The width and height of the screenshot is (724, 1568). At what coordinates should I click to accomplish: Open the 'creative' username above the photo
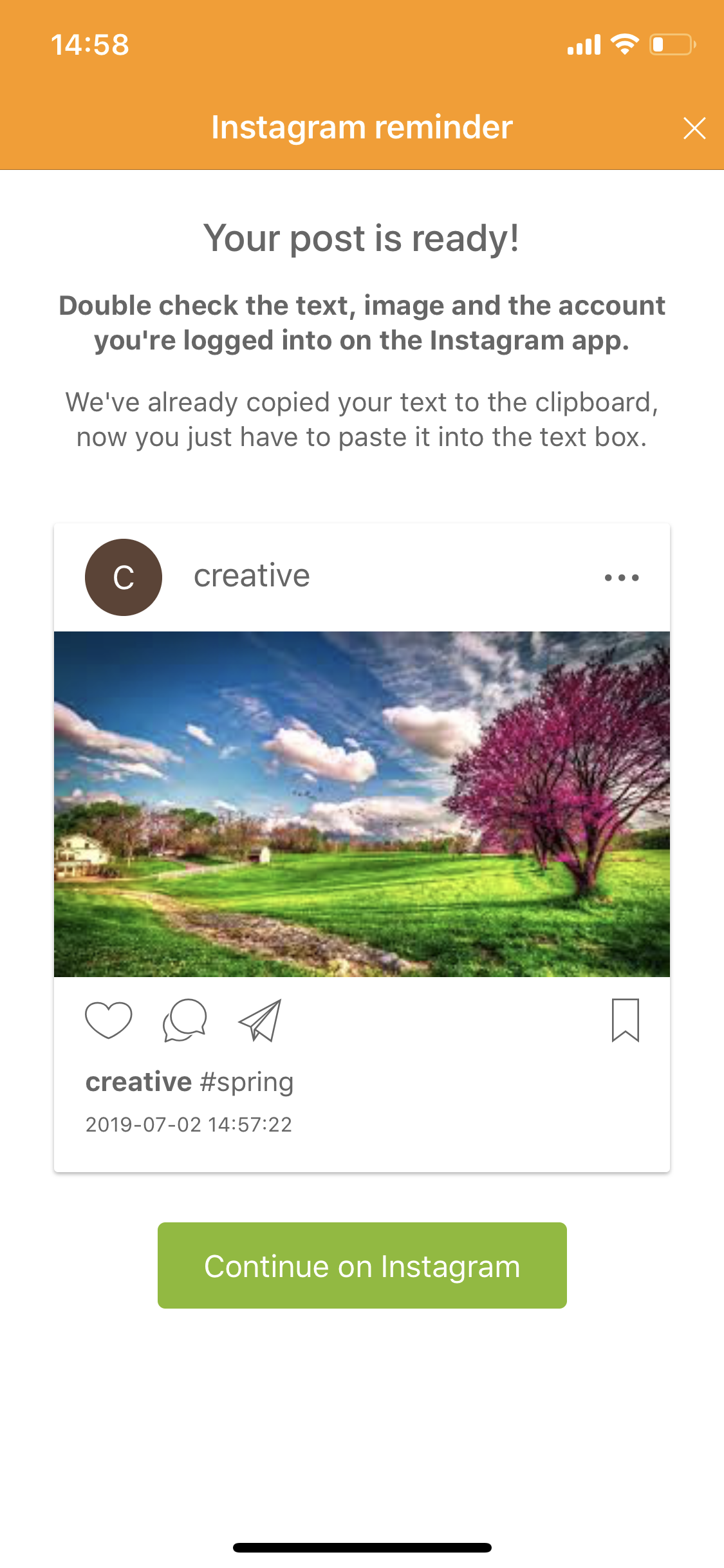coord(252,575)
